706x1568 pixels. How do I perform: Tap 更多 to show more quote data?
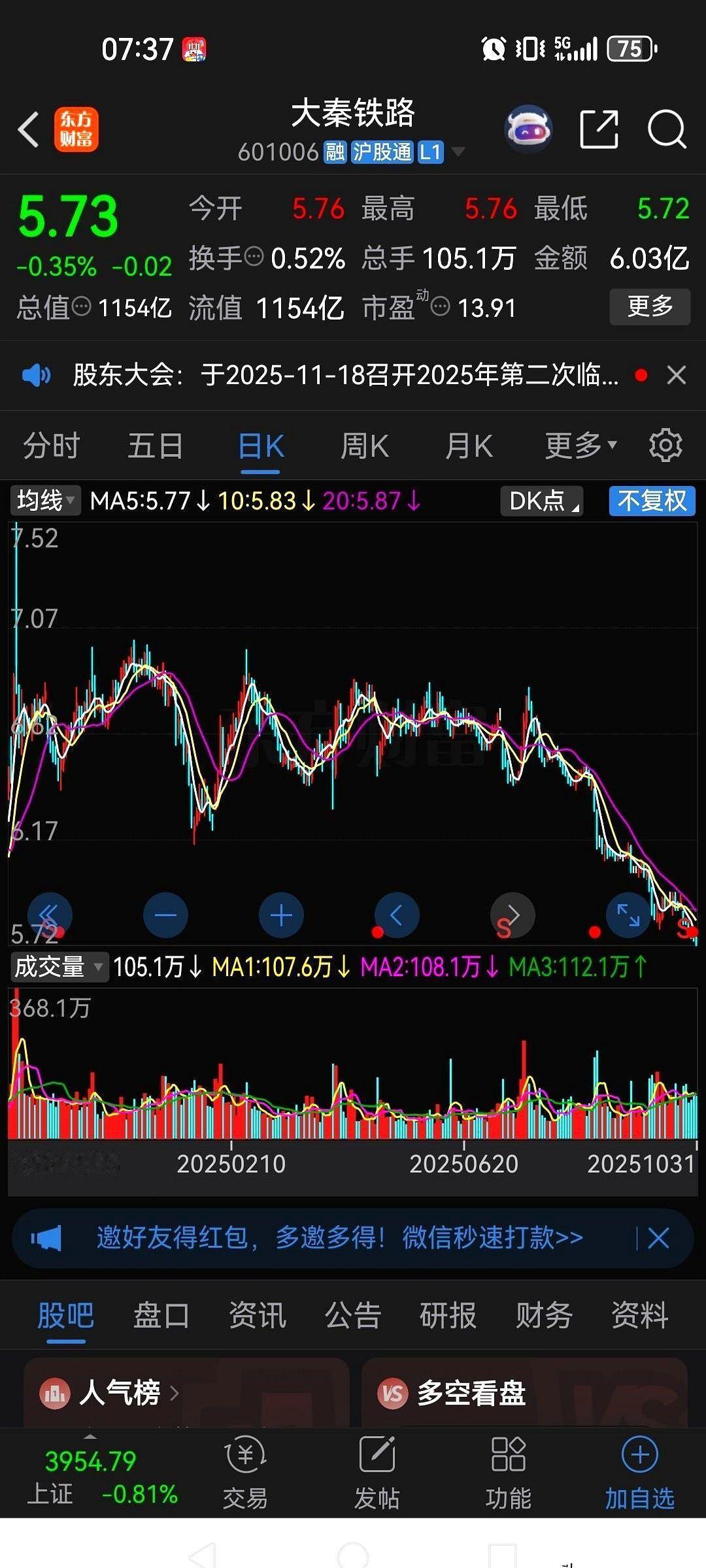click(650, 306)
